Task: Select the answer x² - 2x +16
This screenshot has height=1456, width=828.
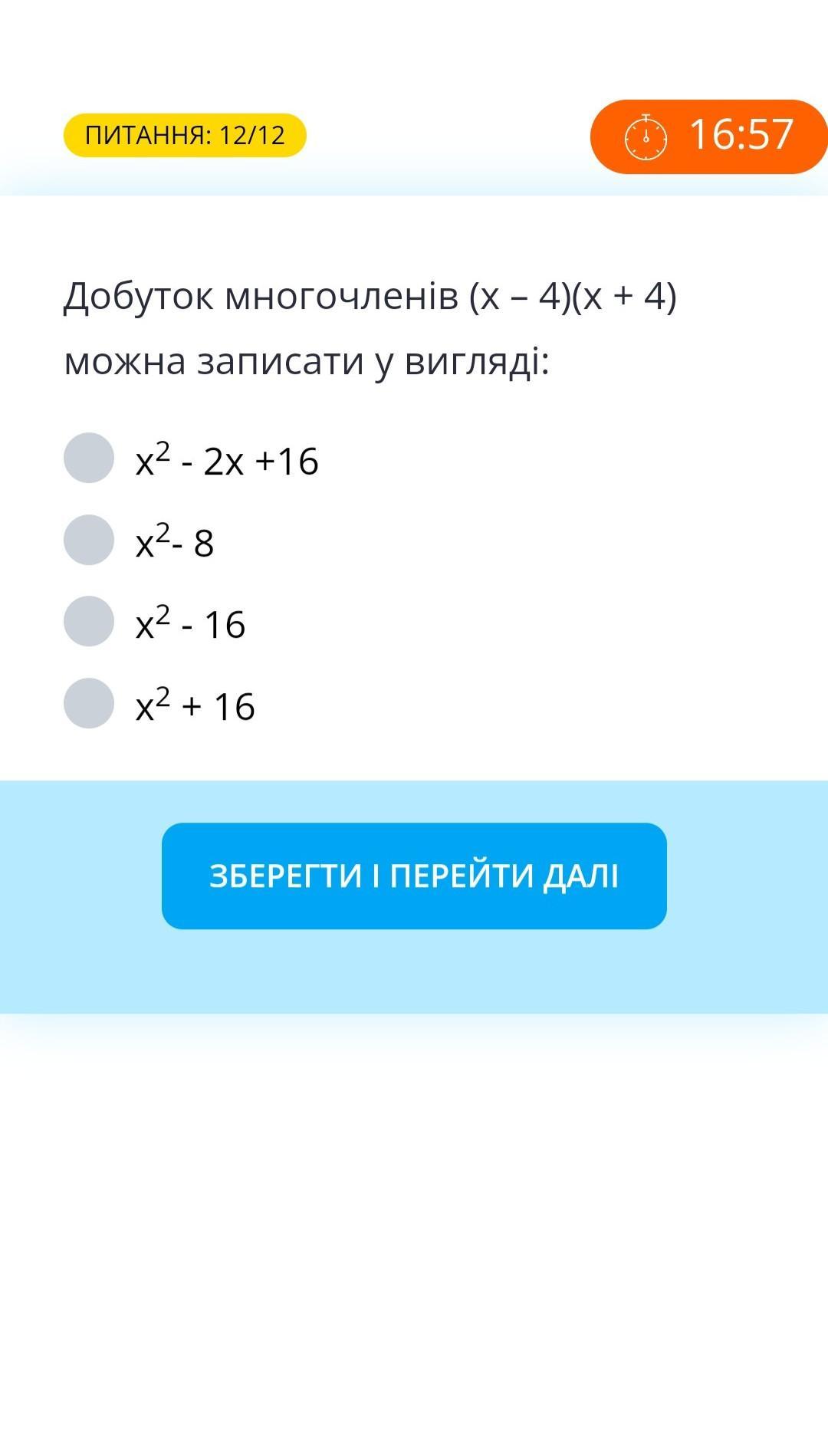Action: point(89,458)
